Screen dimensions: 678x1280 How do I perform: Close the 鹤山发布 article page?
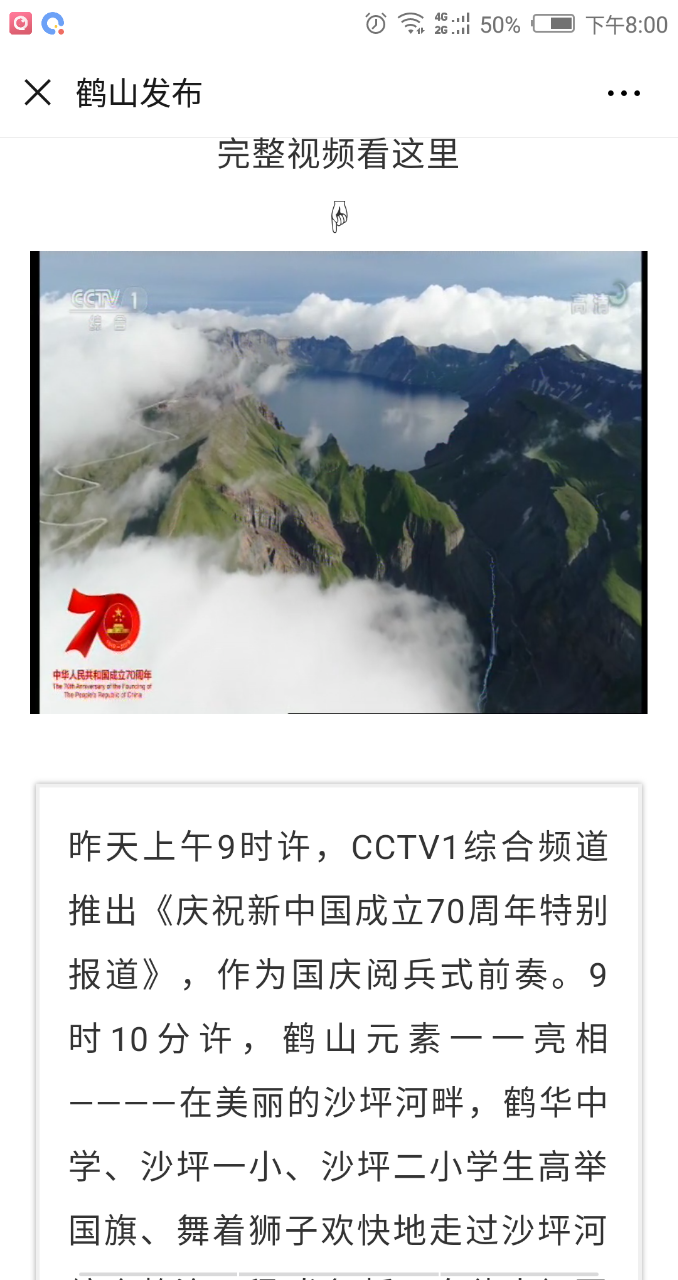pyautogui.click(x=38, y=93)
